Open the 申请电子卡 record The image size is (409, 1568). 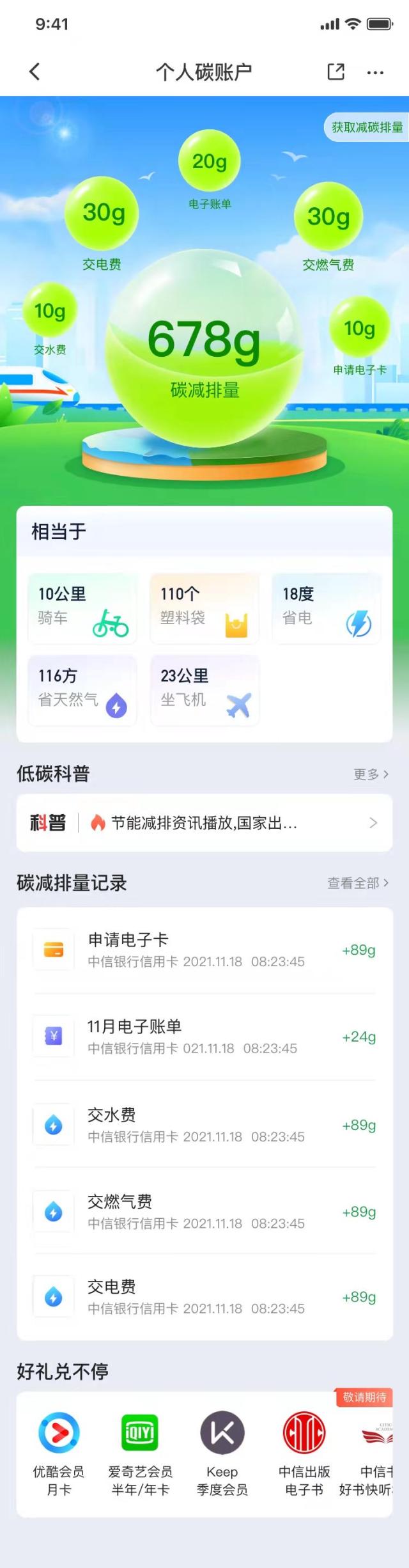[x=204, y=950]
